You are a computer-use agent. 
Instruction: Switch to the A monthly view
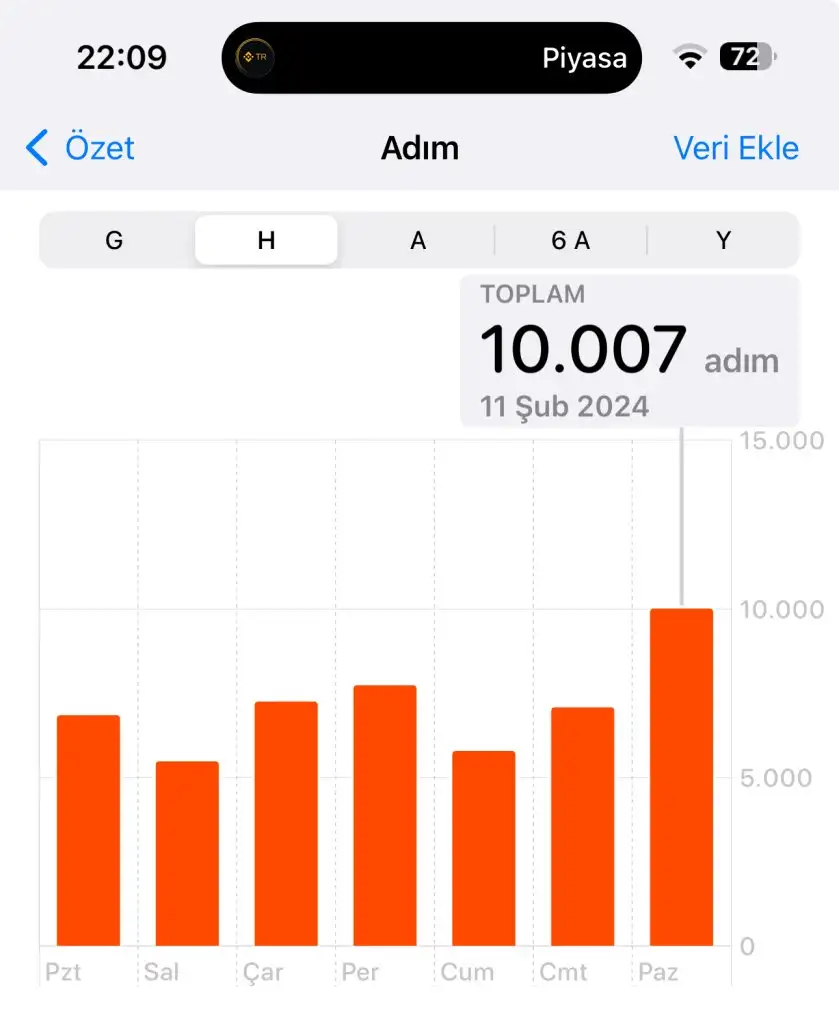(x=418, y=240)
